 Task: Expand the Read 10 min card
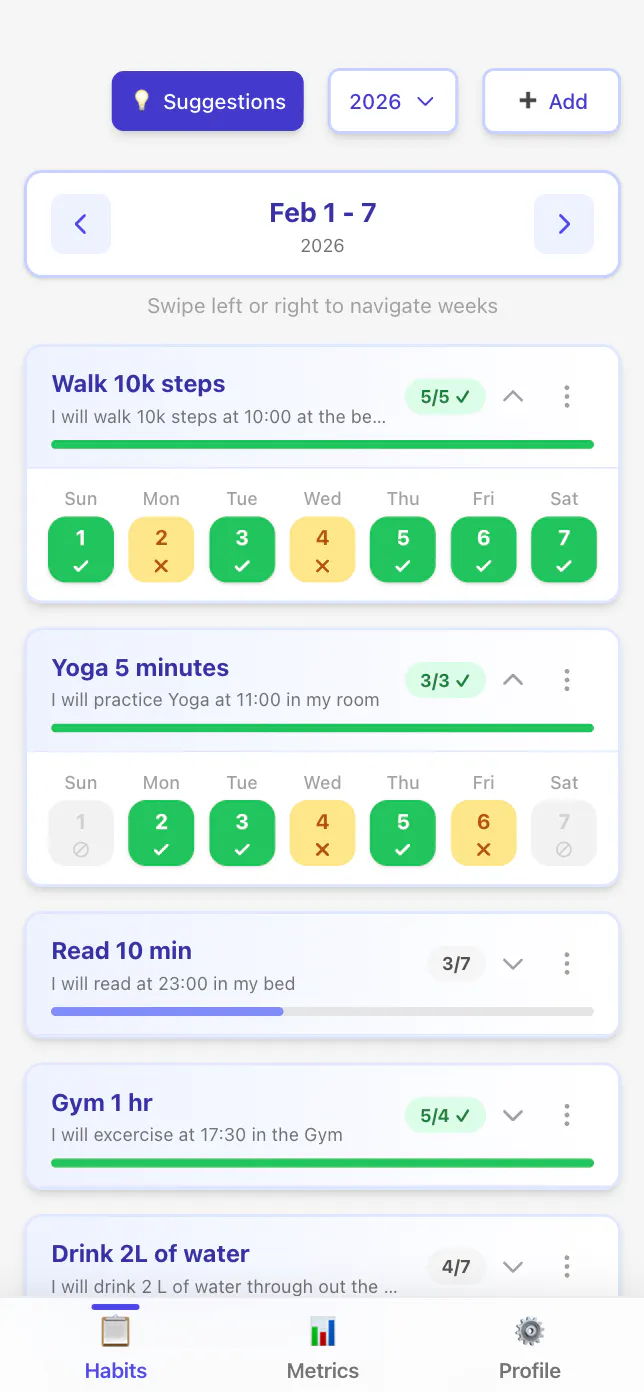tap(513, 964)
